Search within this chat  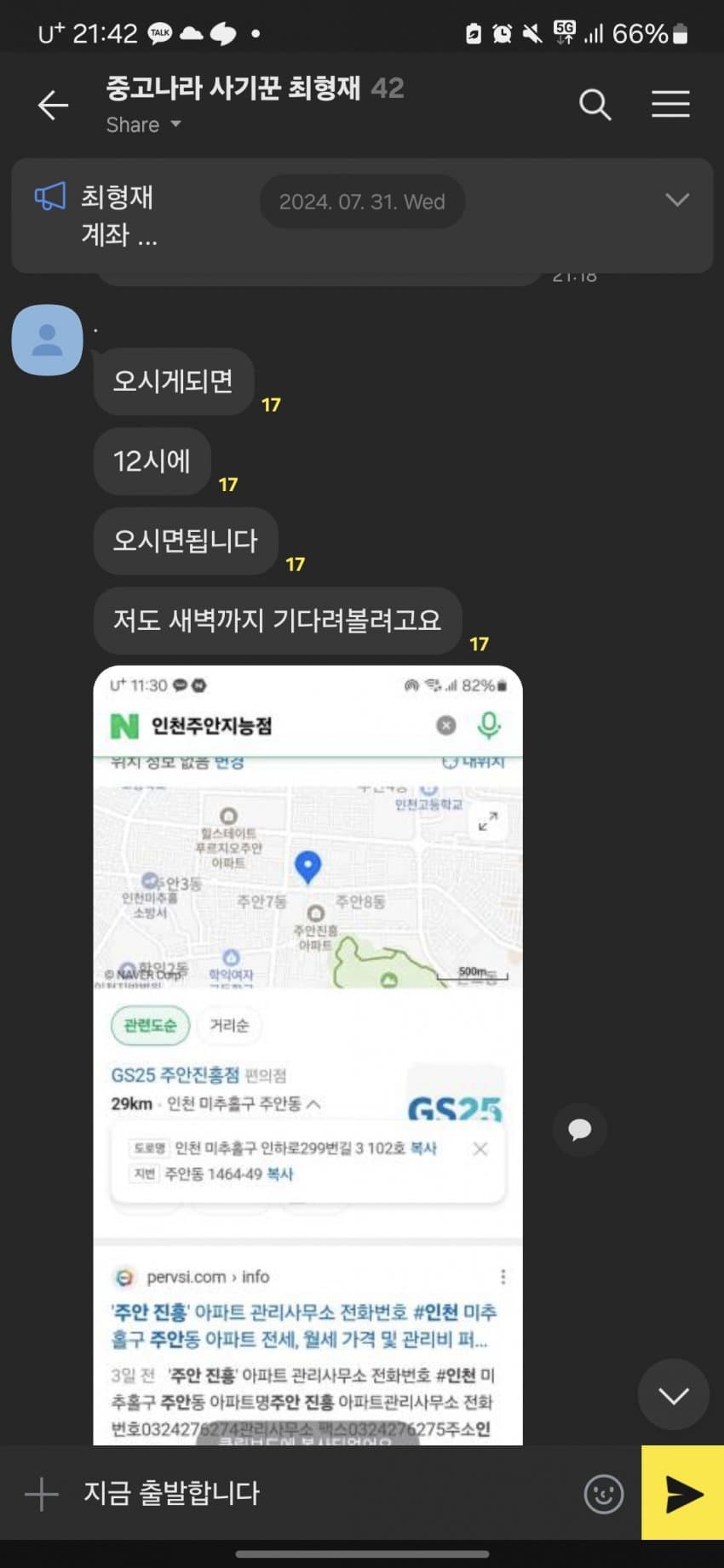595,106
